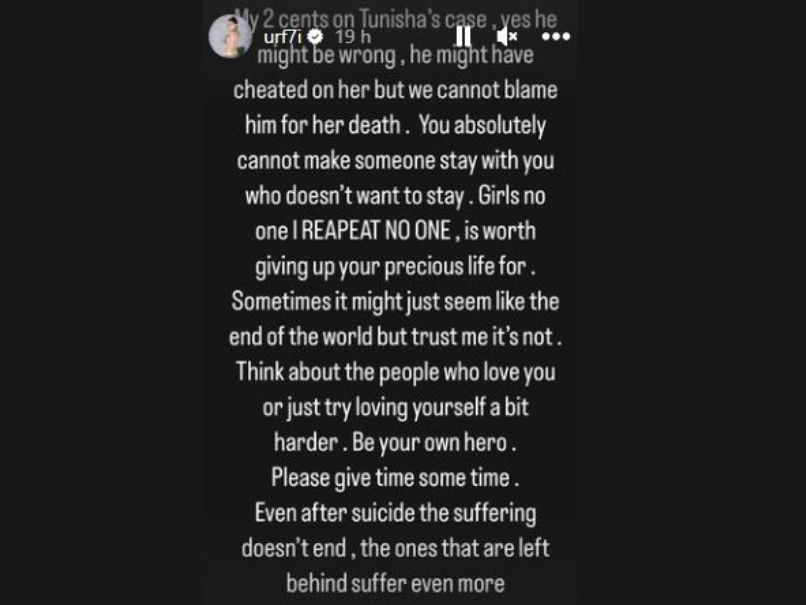Open the three-dot story options menu
806x605 pixels.
pos(556,36)
